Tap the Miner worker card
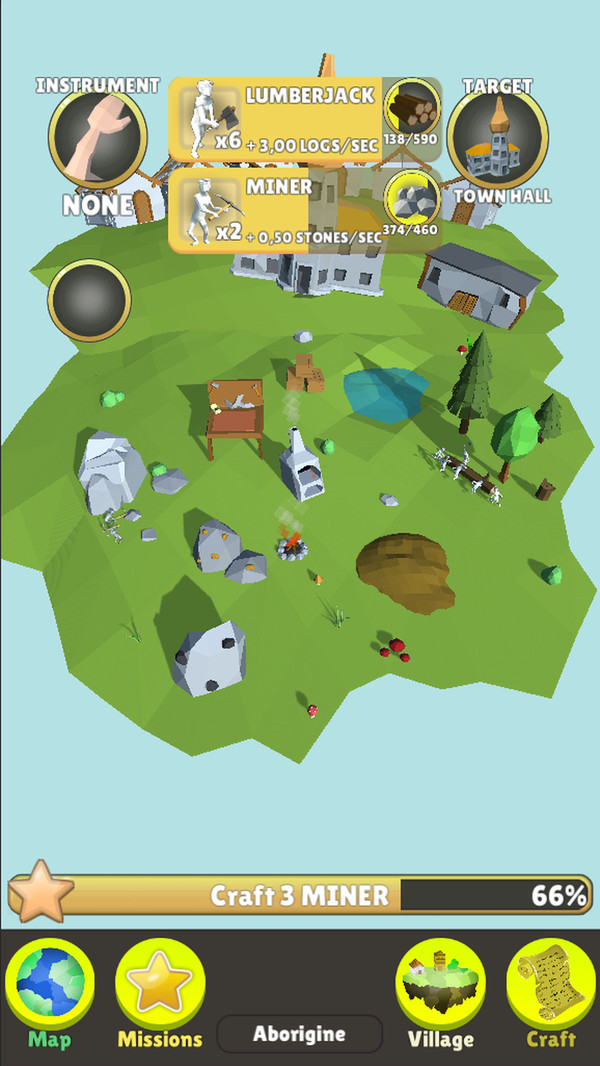The width and height of the screenshot is (600, 1066). tap(275, 210)
